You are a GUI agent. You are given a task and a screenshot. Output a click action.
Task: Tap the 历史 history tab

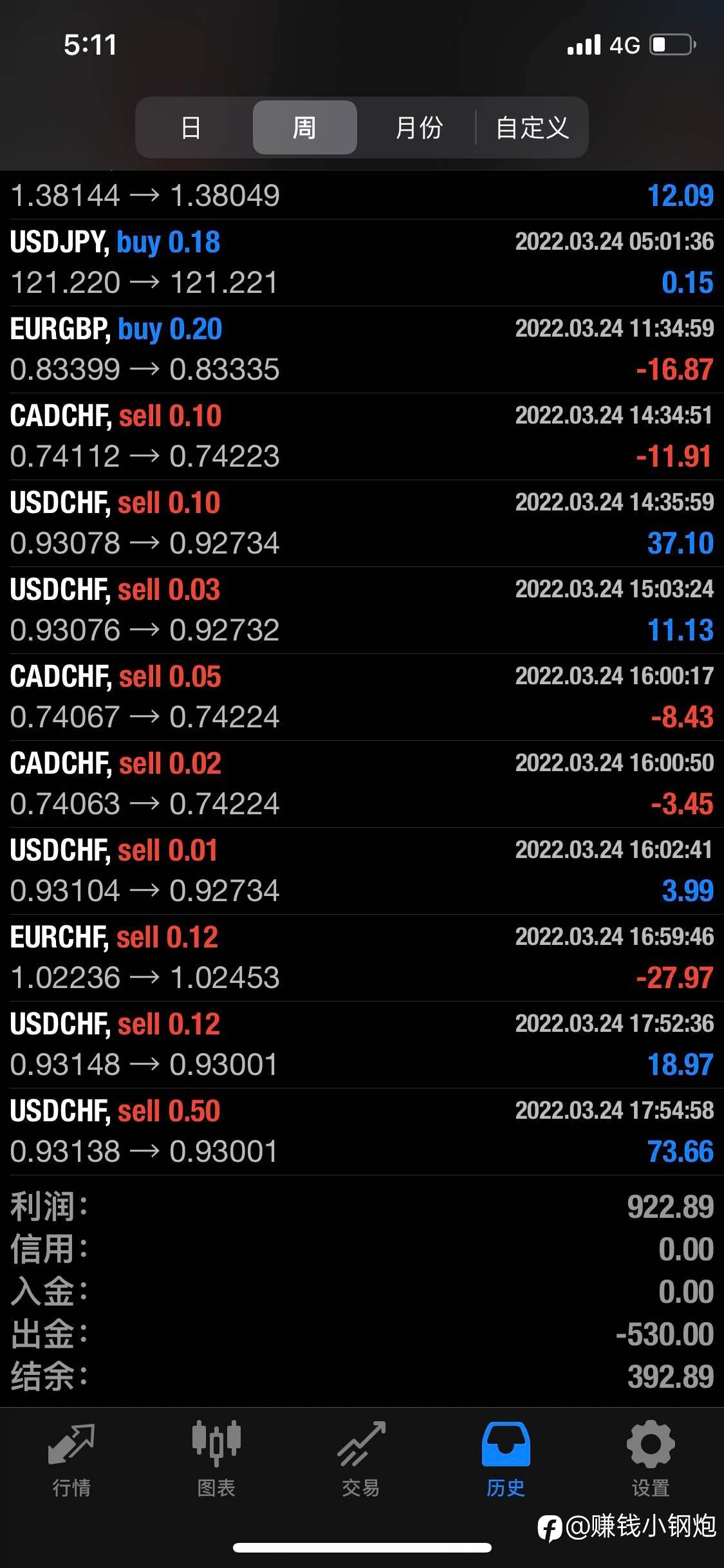tap(506, 1459)
